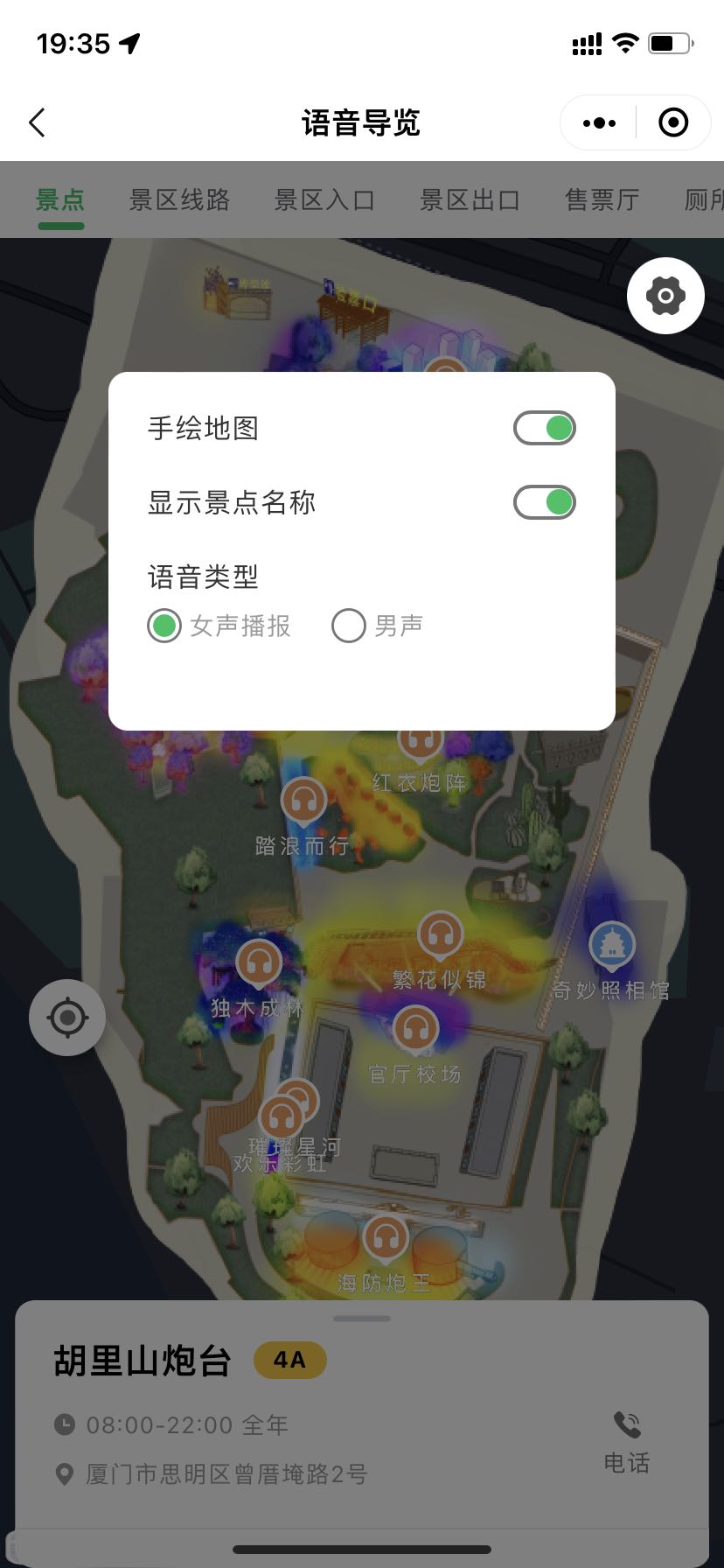Select 男声 voice type

pos(349,626)
